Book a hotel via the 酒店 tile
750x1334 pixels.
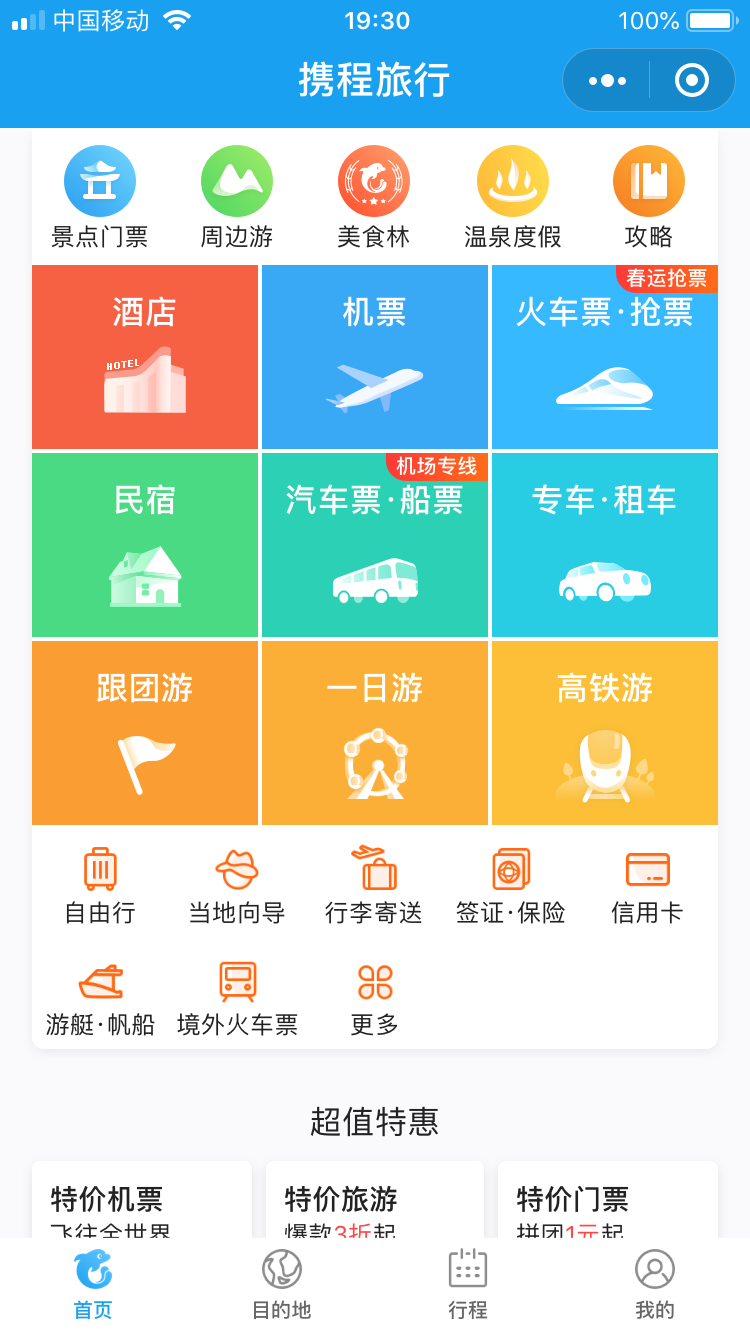(144, 355)
